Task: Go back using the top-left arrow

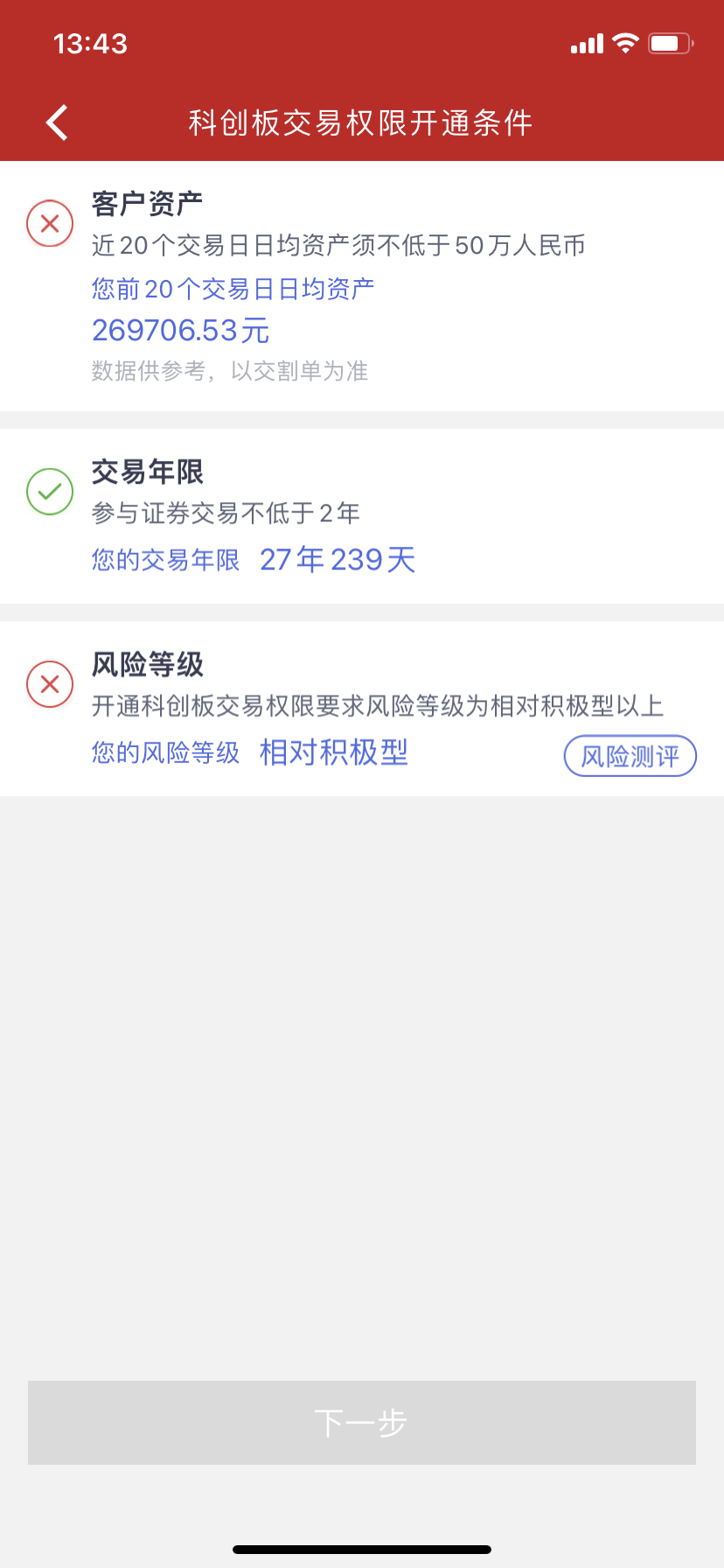Action: [58, 122]
